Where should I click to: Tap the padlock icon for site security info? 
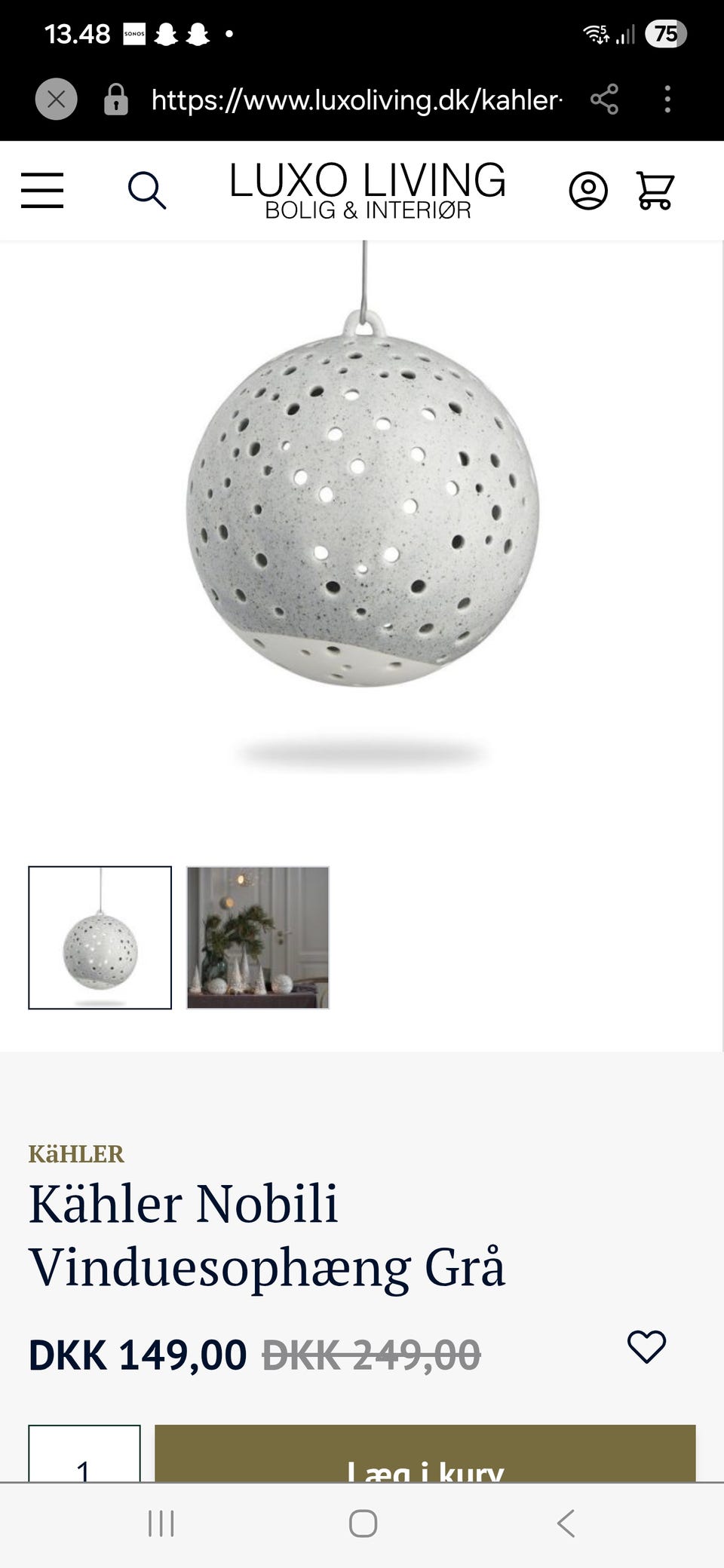coord(116,99)
